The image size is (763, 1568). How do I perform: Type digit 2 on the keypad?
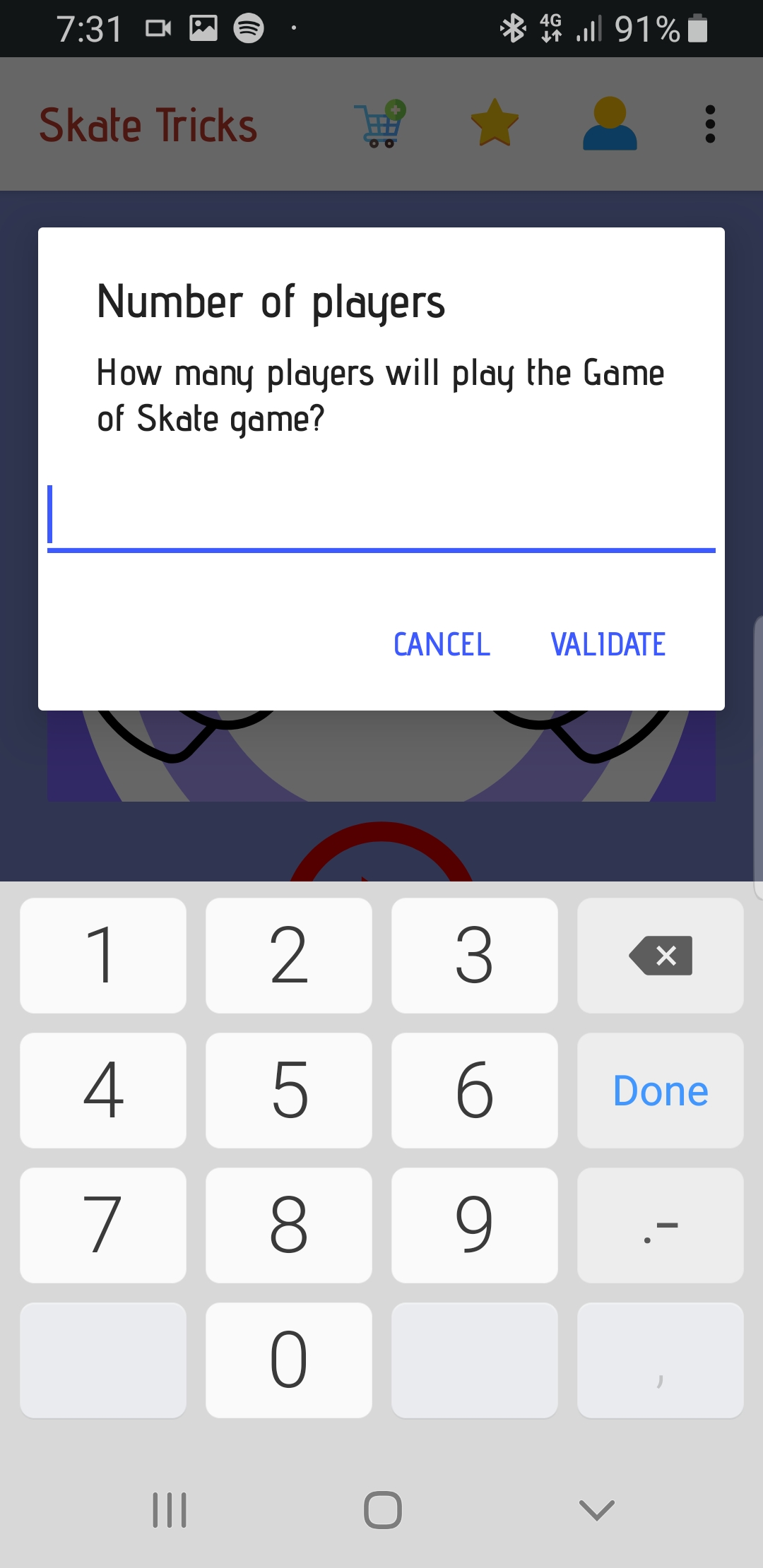(288, 955)
